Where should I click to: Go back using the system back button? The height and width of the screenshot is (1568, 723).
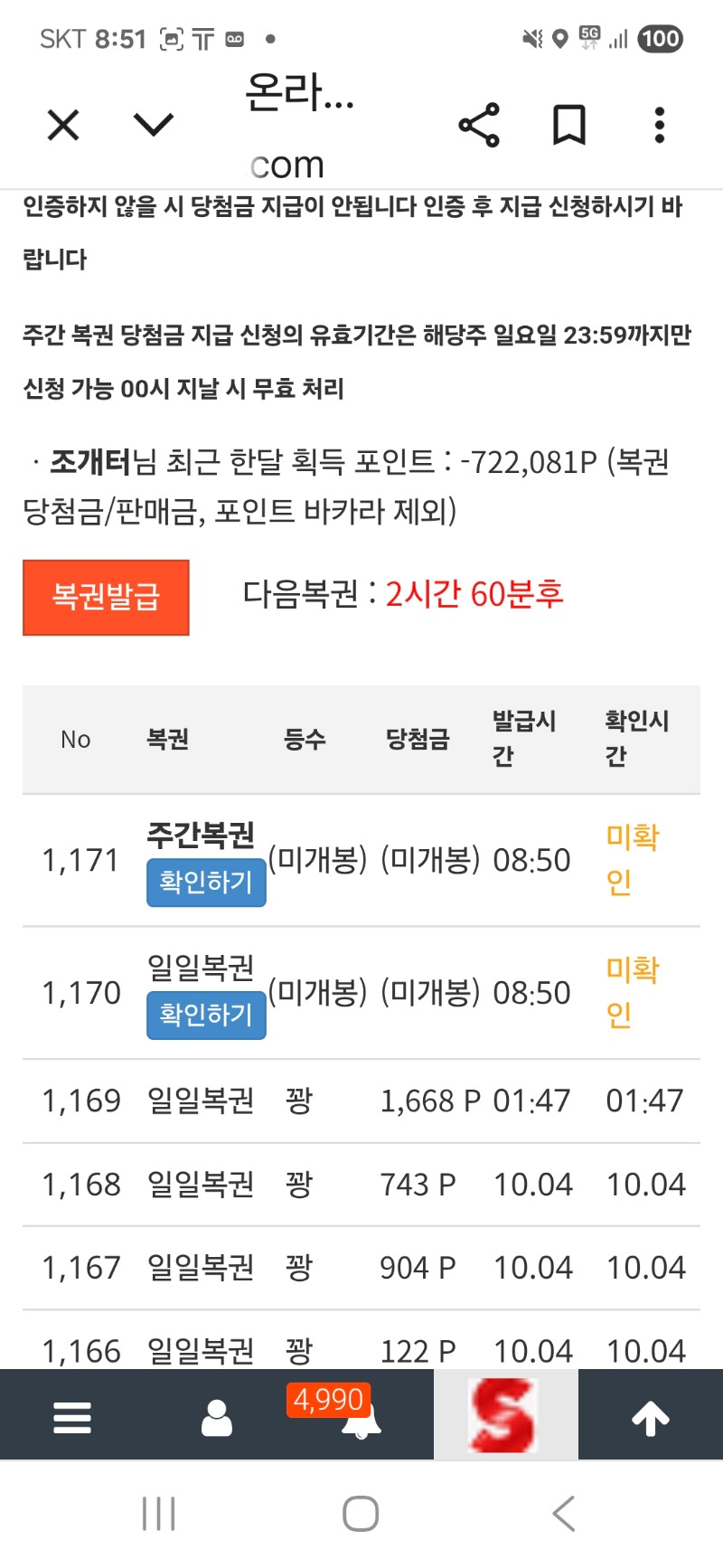pos(563,1514)
